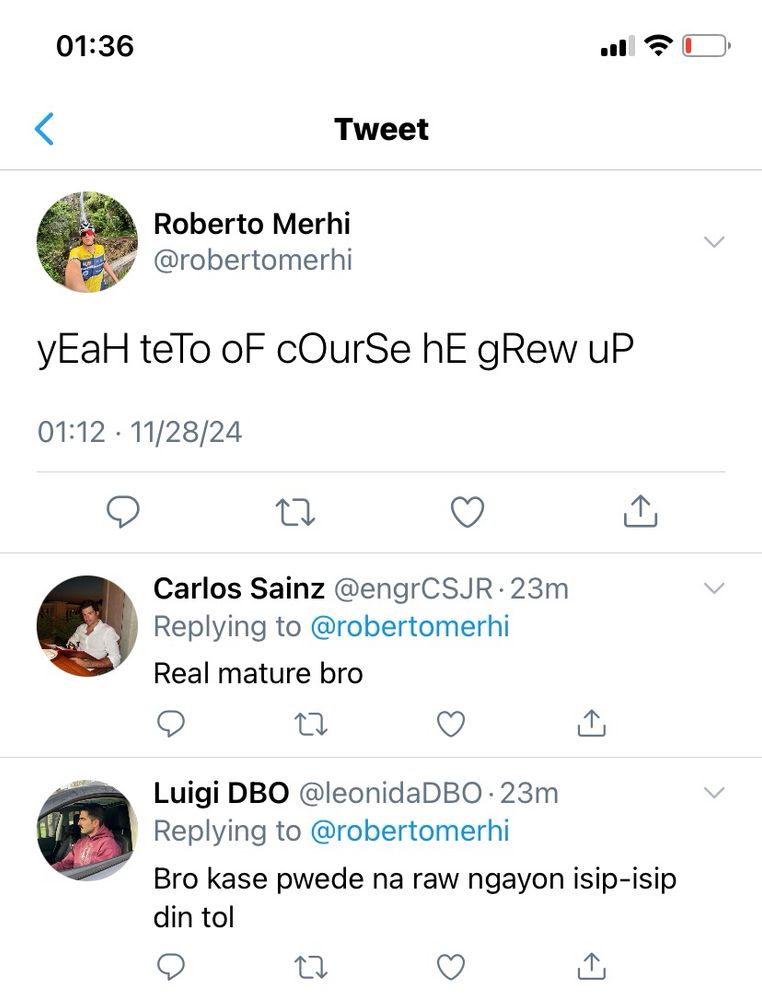Like Carlos Sainz's reply

click(x=450, y=723)
